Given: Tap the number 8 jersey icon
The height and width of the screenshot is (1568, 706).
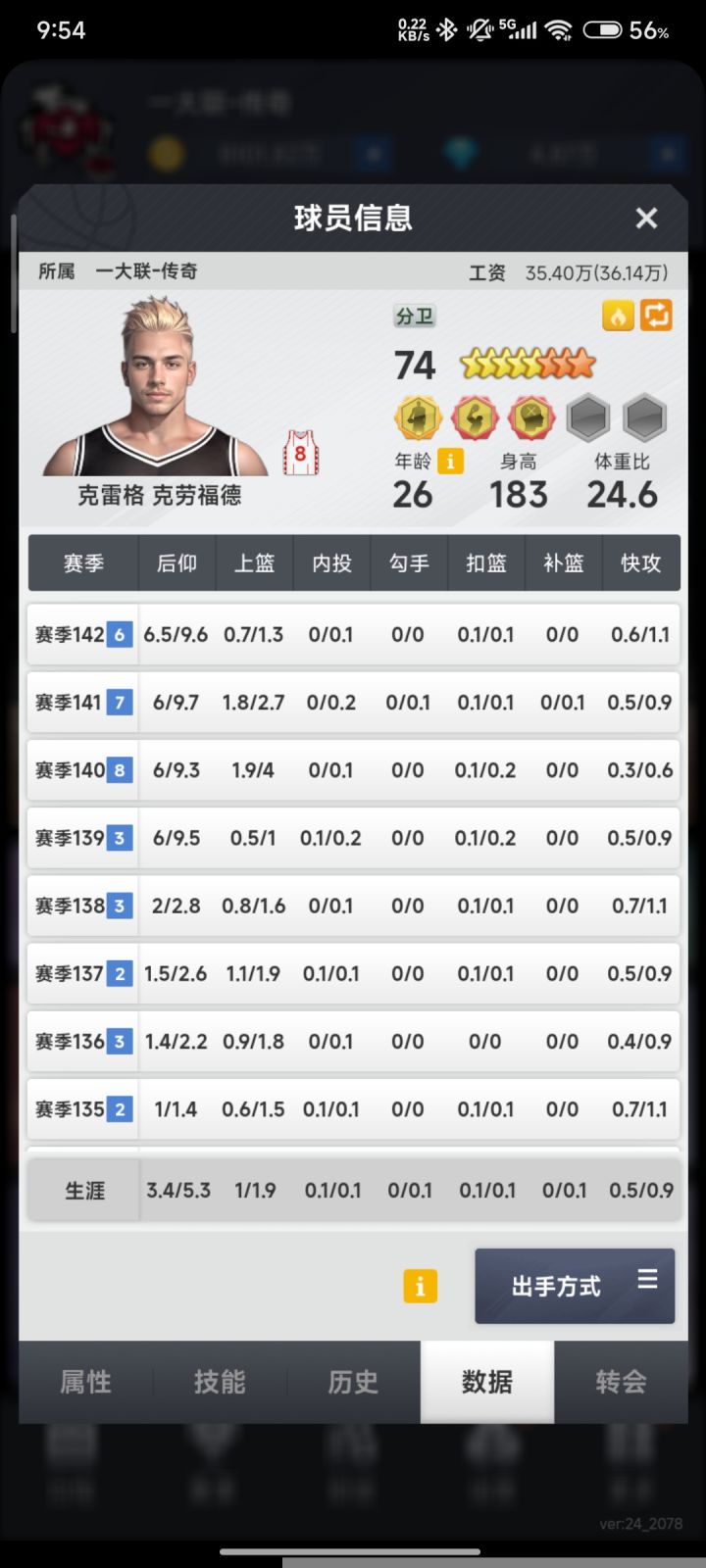Looking at the screenshot, I should tap(301, 454).
